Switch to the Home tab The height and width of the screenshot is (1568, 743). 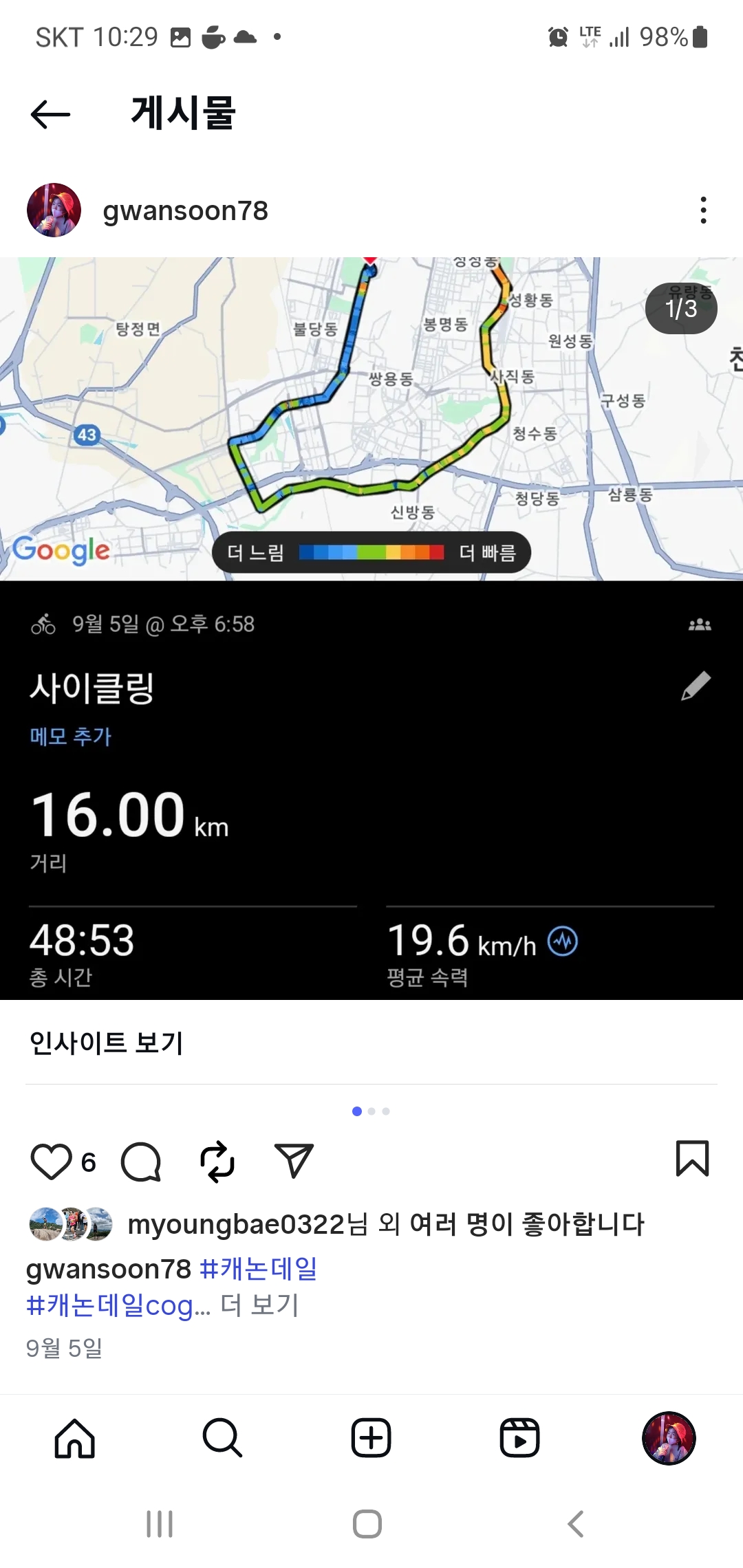point(74,1438)
